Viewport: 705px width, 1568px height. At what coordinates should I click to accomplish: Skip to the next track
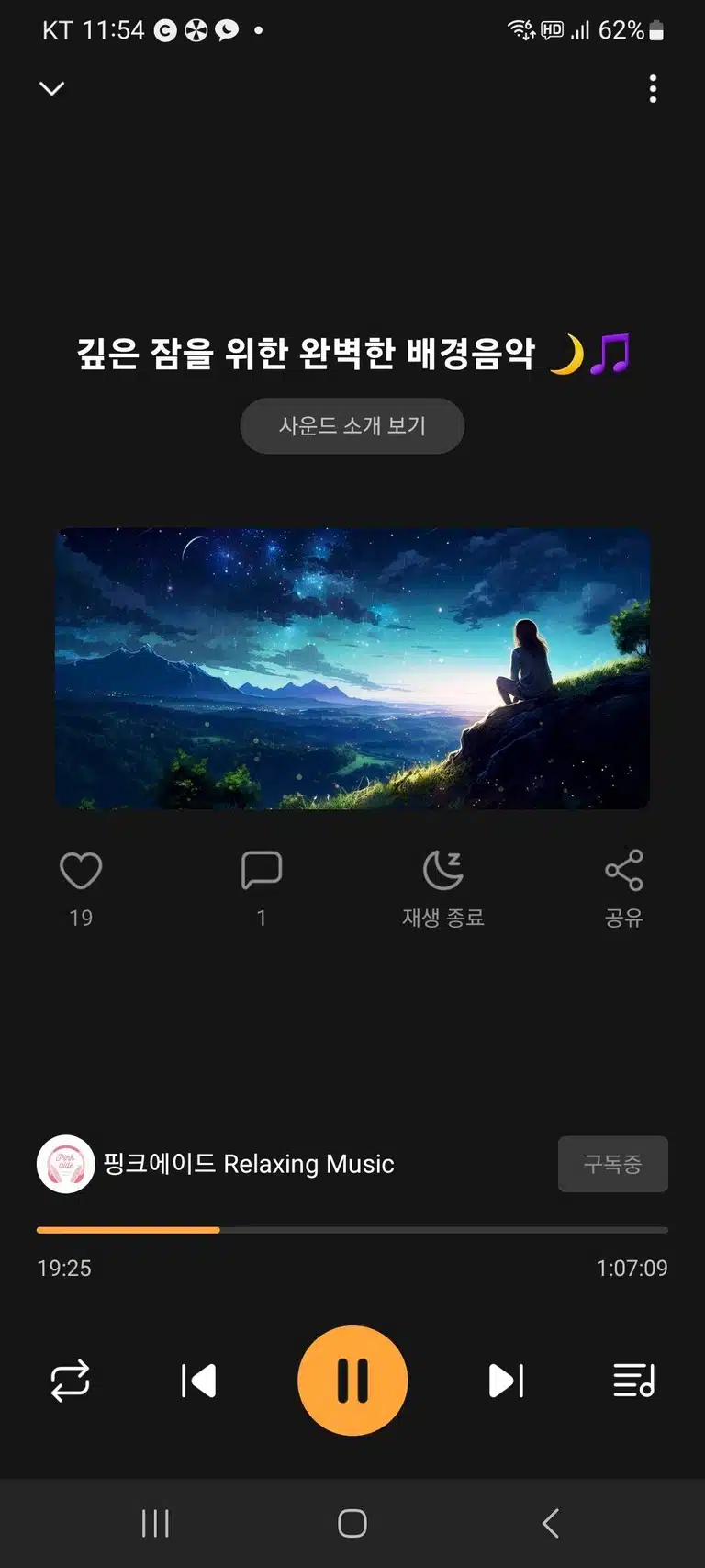coord(507,1380)
